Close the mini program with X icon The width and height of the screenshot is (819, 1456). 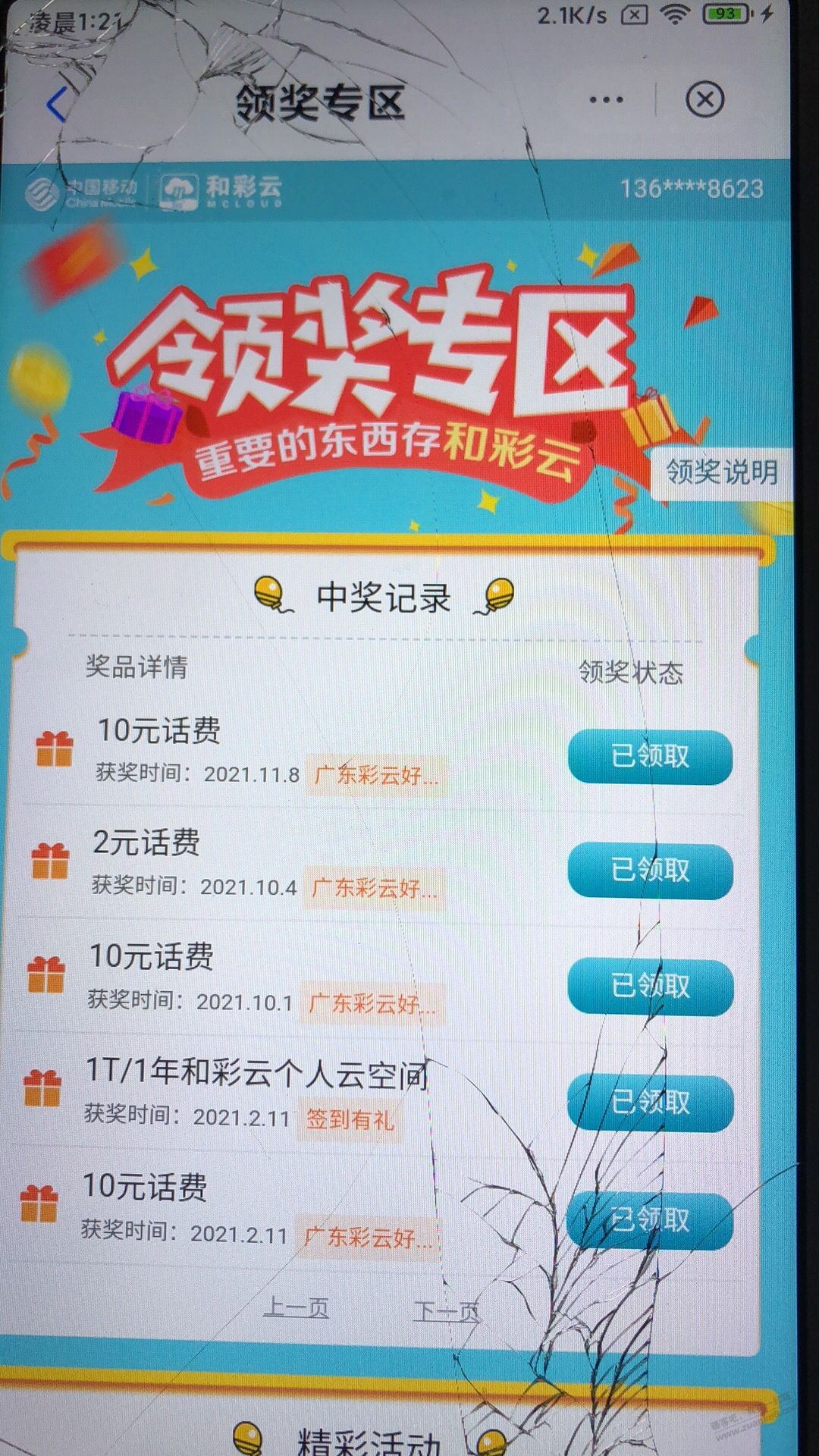coord(704,100)
